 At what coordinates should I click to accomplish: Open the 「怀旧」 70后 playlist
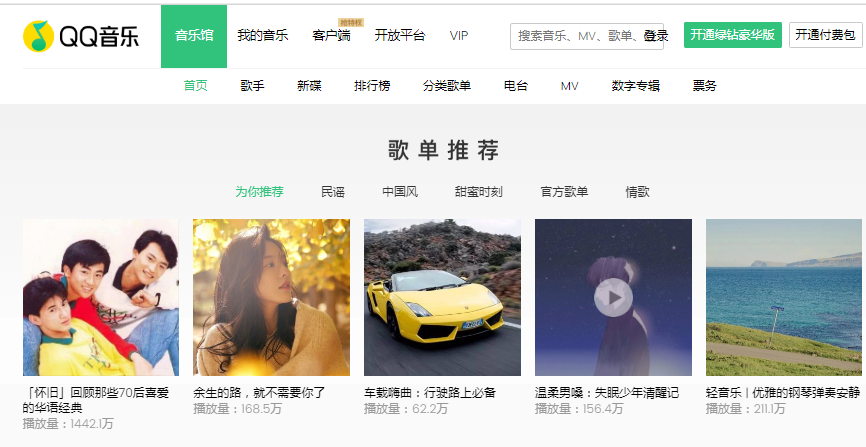(100, 297)
